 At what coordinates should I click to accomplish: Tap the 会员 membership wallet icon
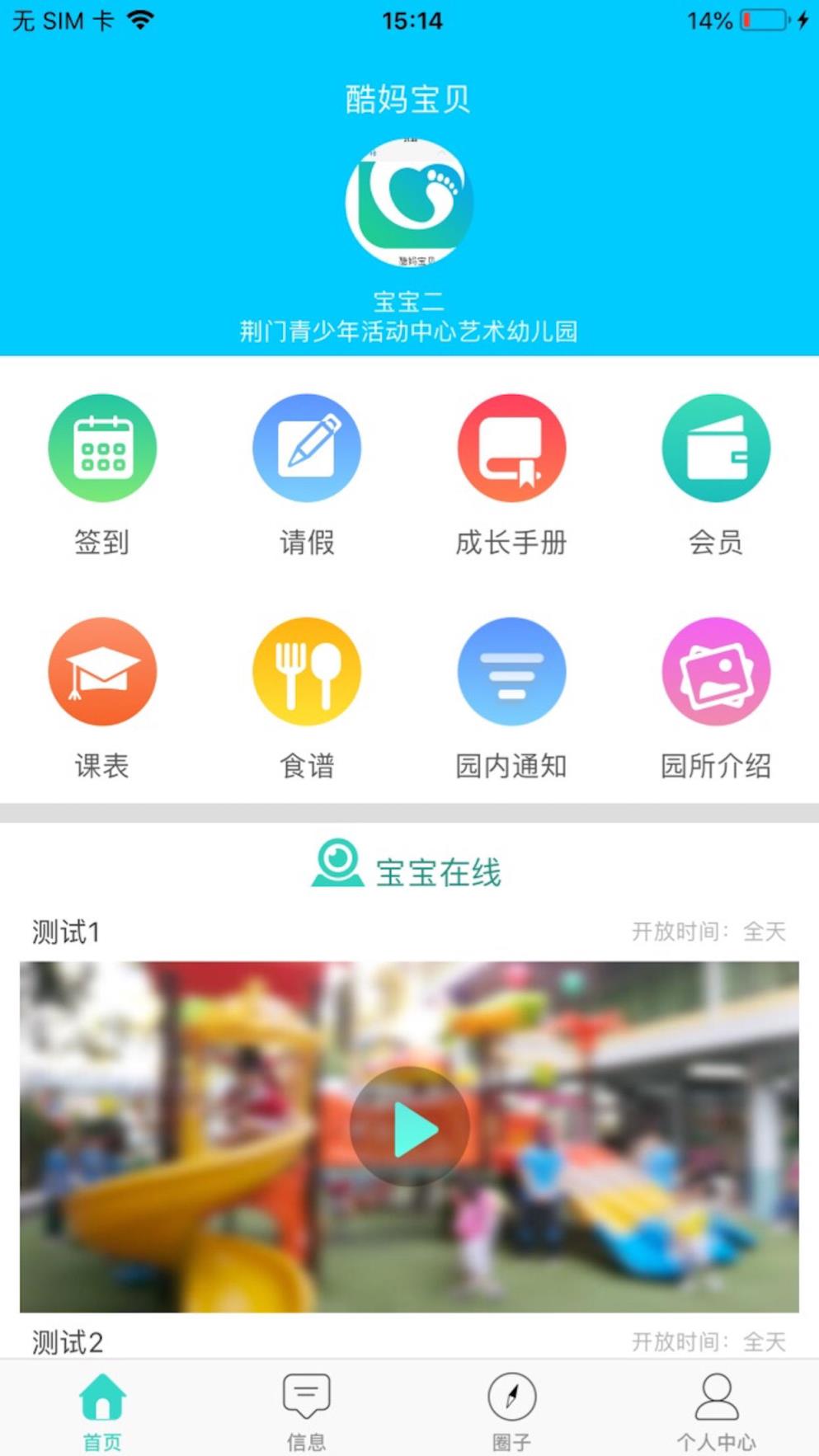point(715,448)
